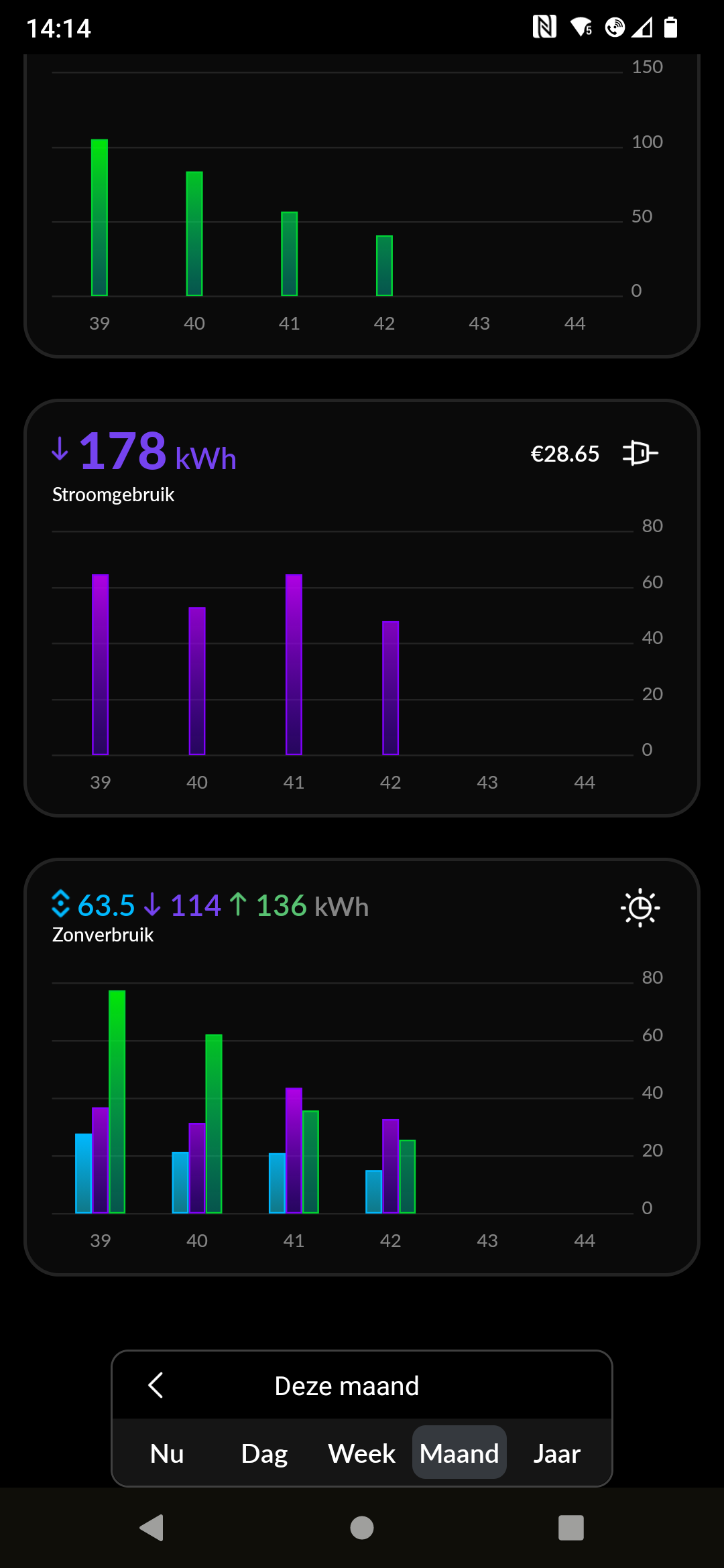Select the Dag period tab
The image size is (724, 1568).
click(x=264, y=1453)
